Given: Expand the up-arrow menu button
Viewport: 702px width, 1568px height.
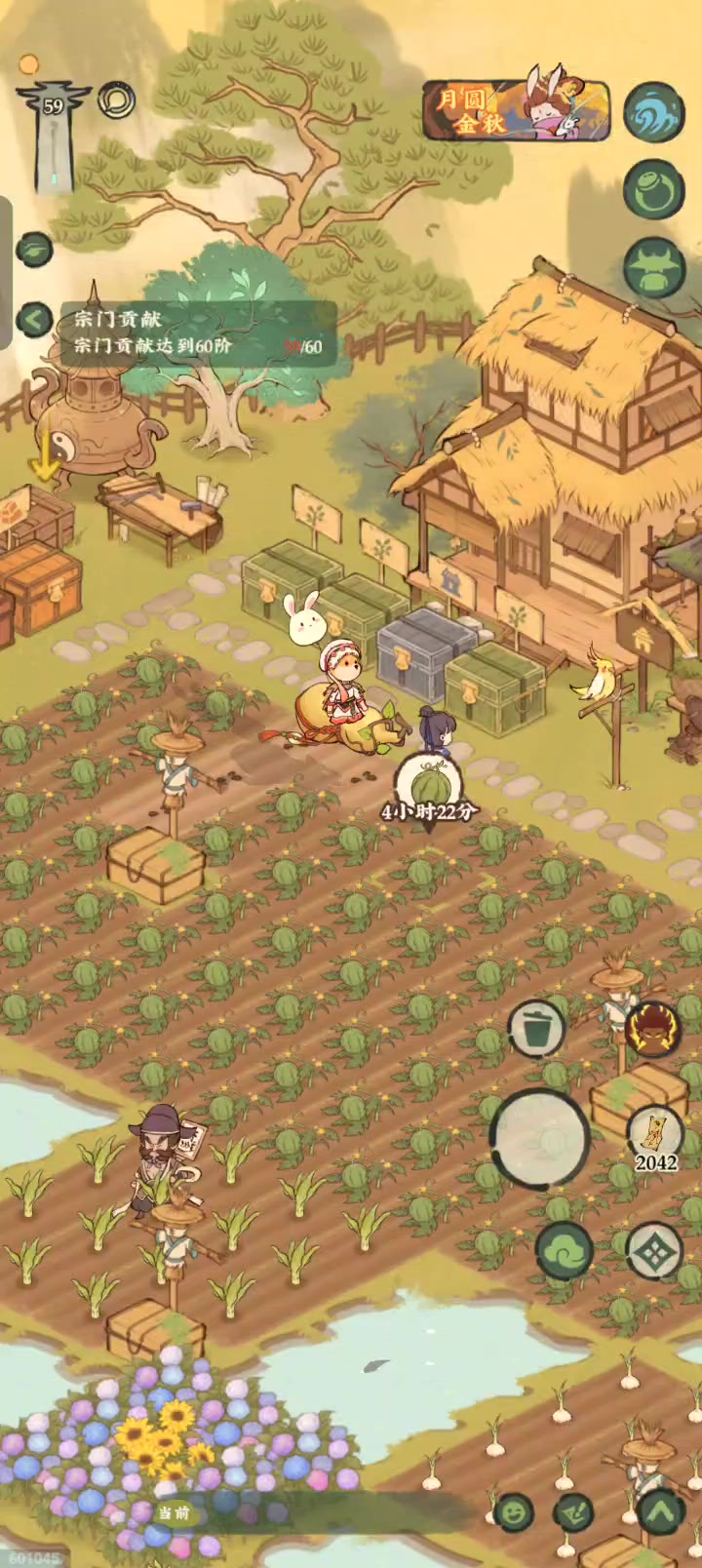Looking at the screenshot, I should click(660, 1512).
